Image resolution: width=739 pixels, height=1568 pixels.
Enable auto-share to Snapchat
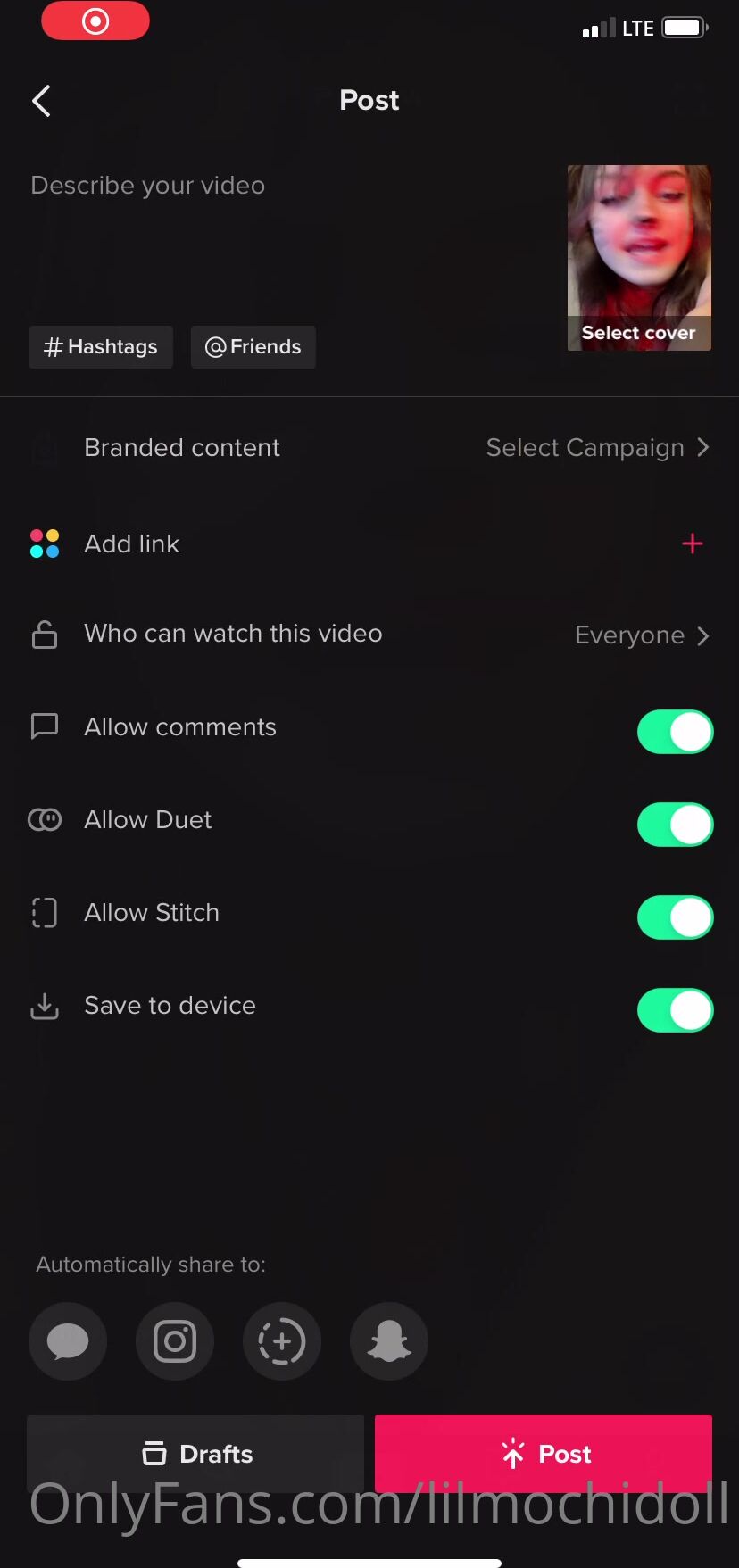[389, 1341]
